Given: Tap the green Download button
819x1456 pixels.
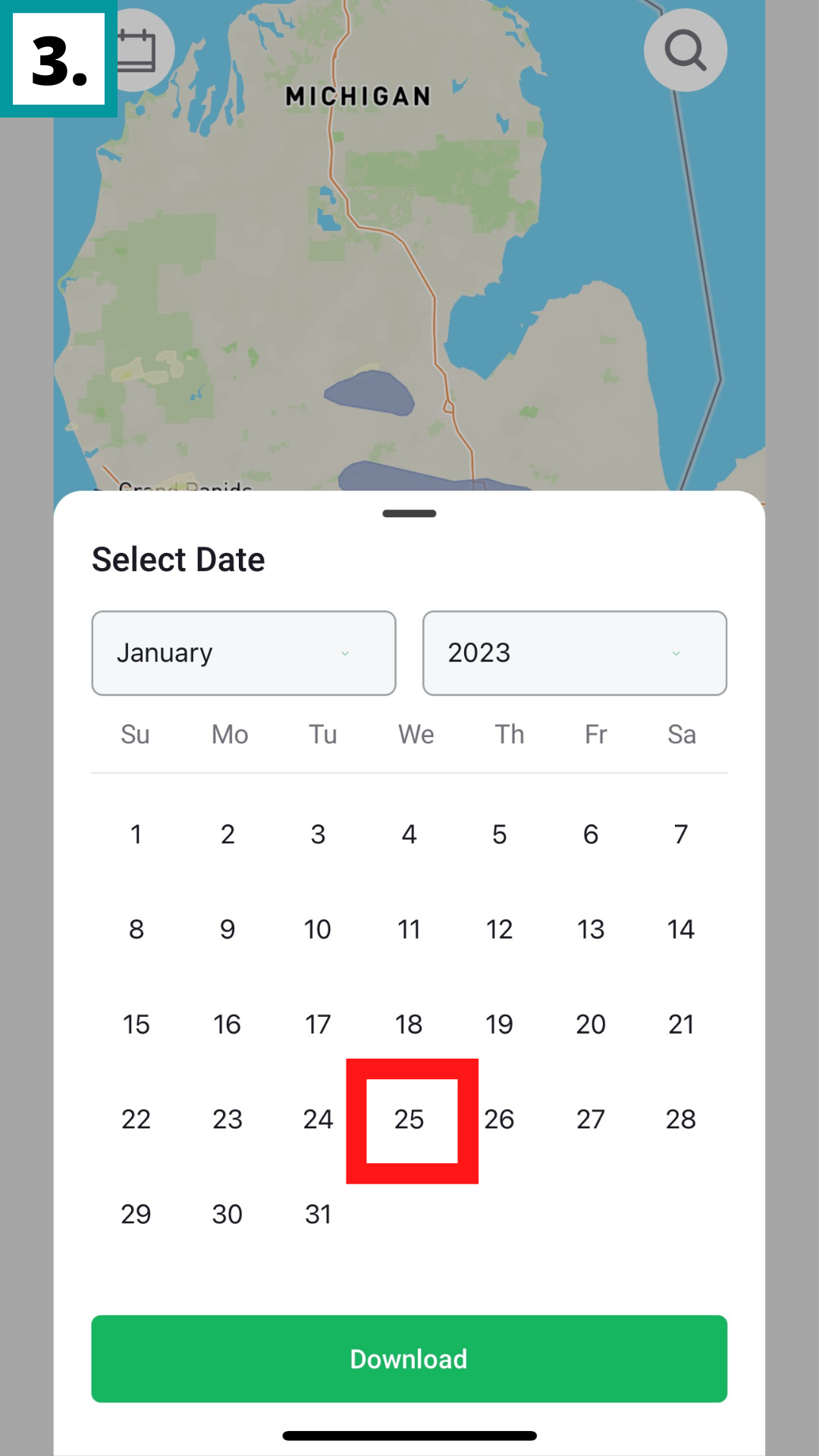Looking at the screenshot, I should [409, 1358].
